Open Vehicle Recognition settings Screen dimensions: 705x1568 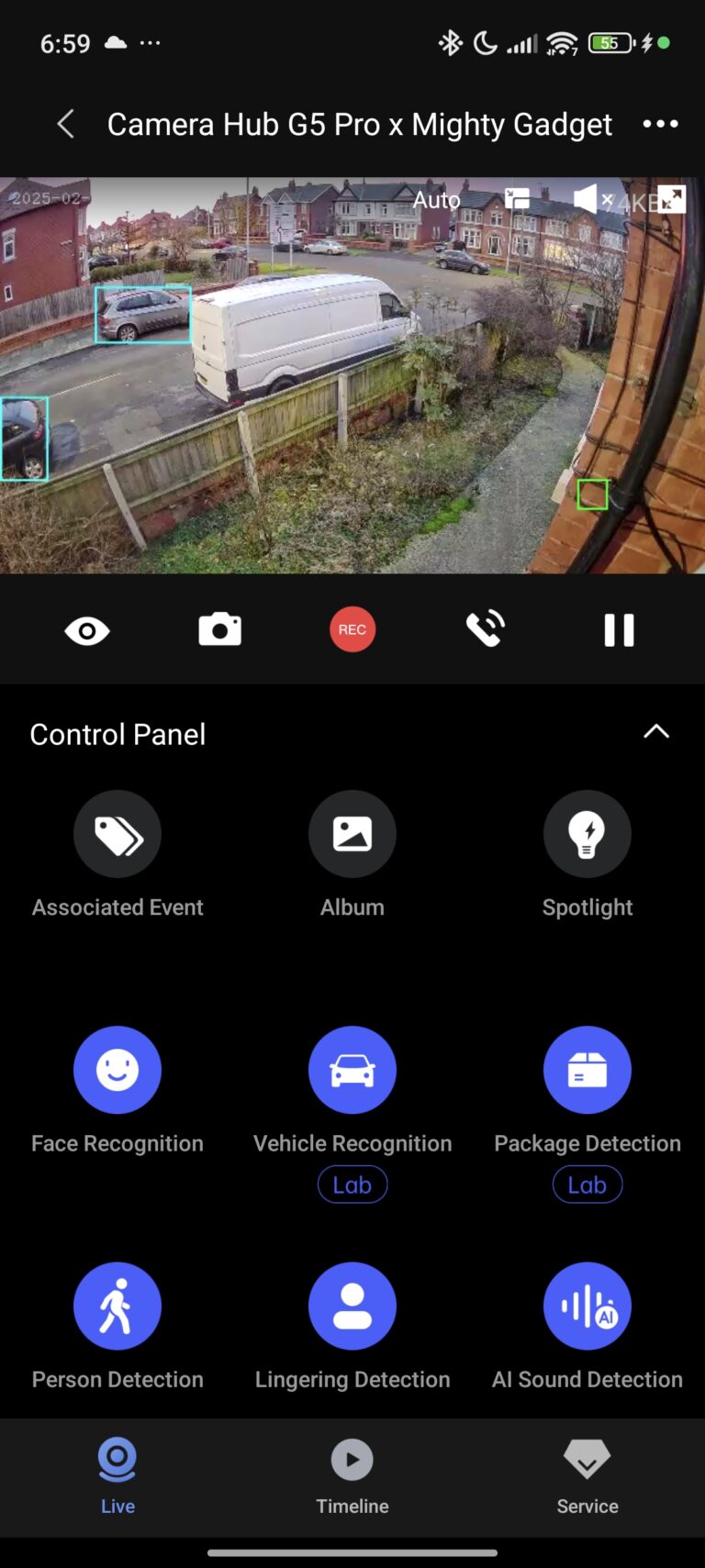coord(352,1069)
